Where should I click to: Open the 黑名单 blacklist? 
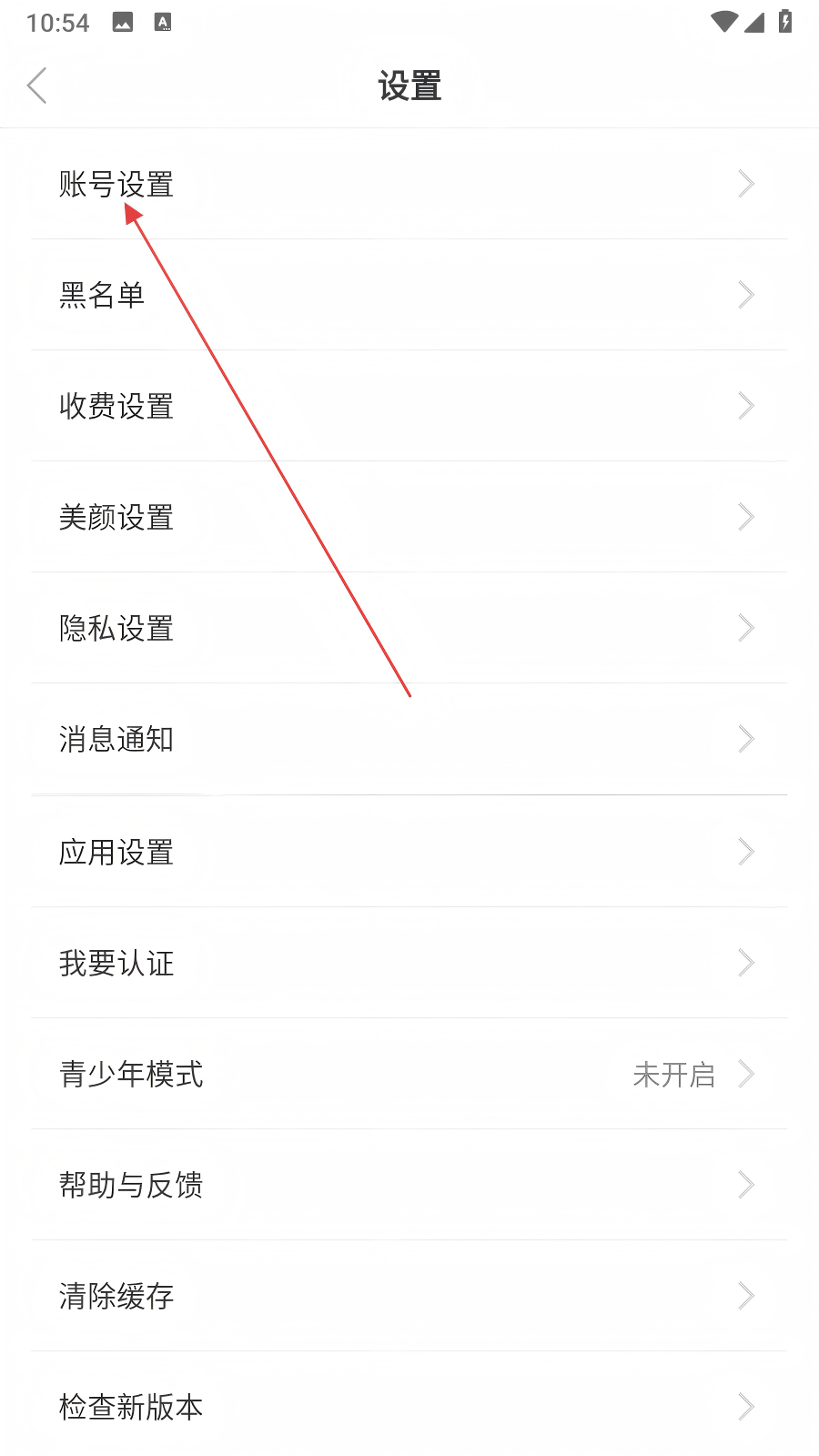click(x=409, y=295)
